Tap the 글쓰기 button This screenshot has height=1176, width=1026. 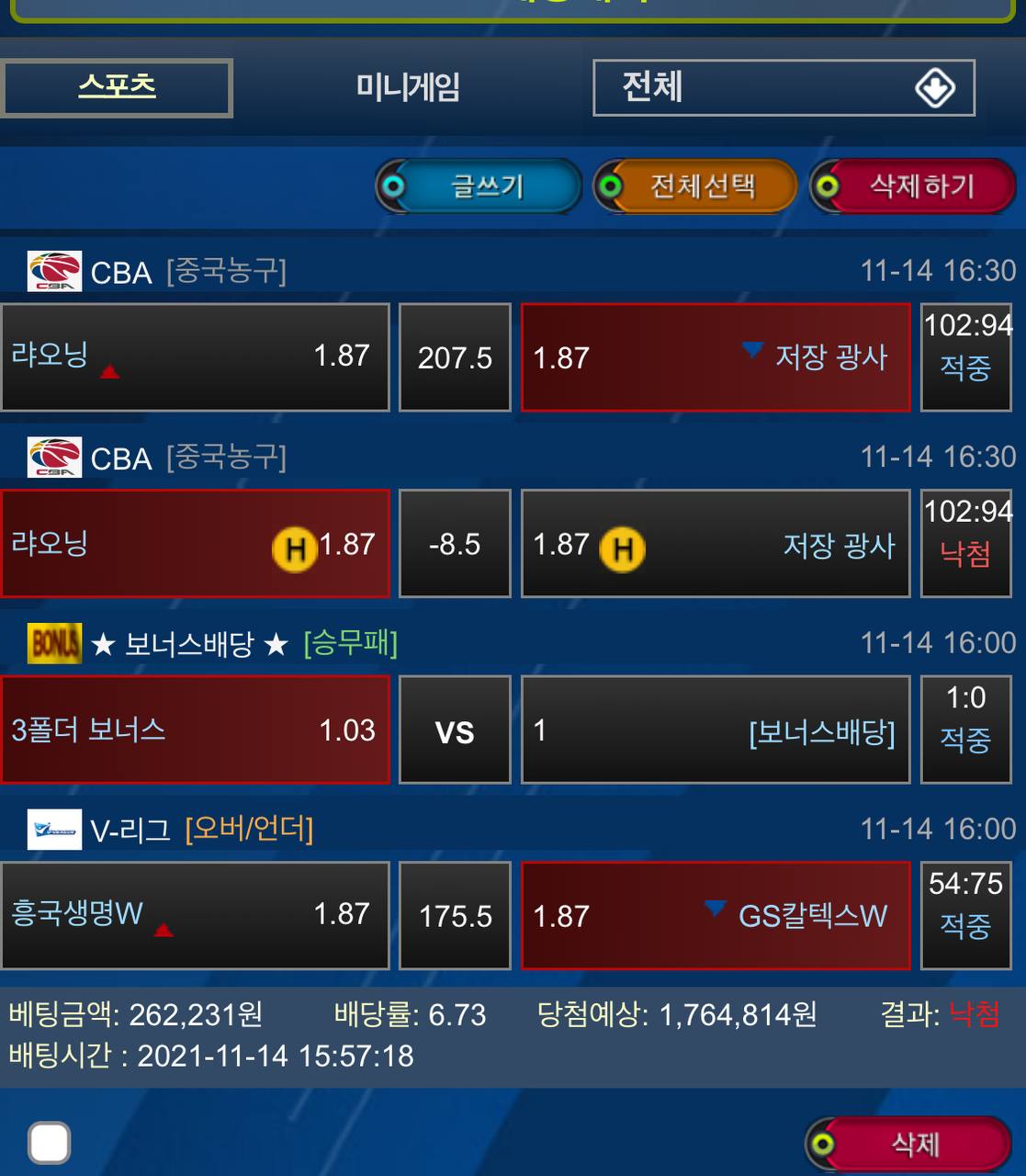[x=479, y=187]
